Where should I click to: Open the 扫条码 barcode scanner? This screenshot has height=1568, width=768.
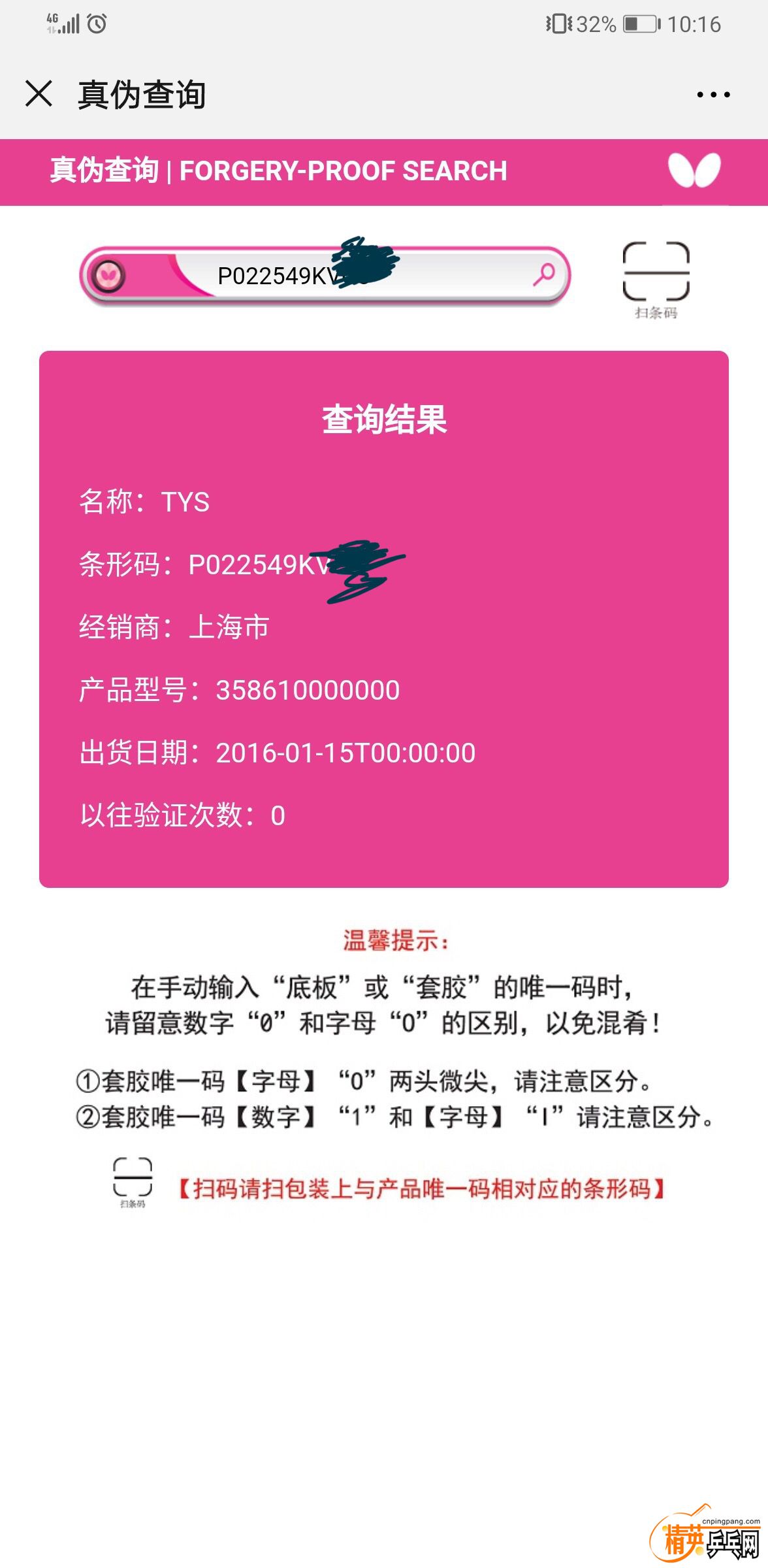coord(656,279)
